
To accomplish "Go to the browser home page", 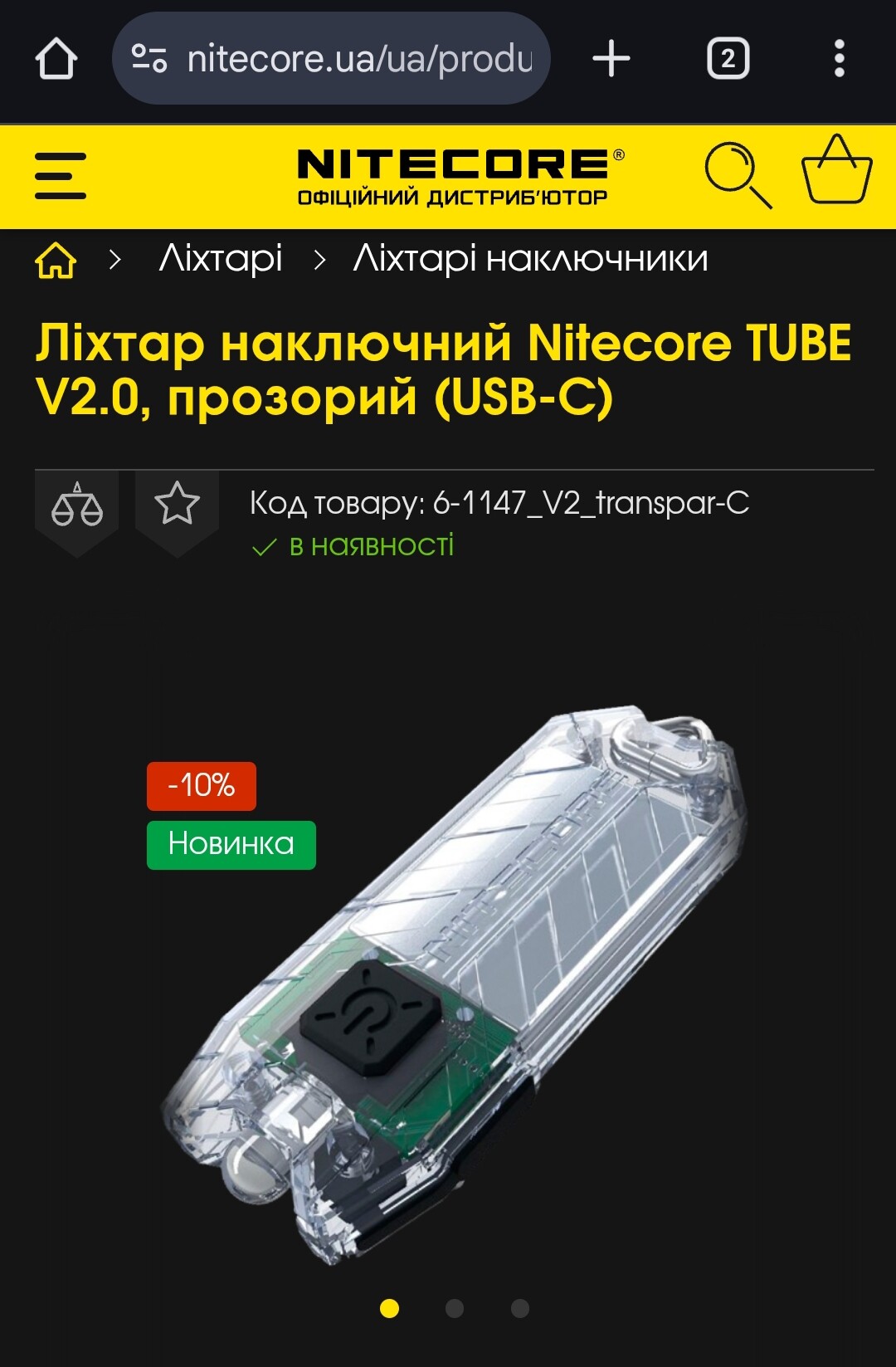I will [56, 59].
